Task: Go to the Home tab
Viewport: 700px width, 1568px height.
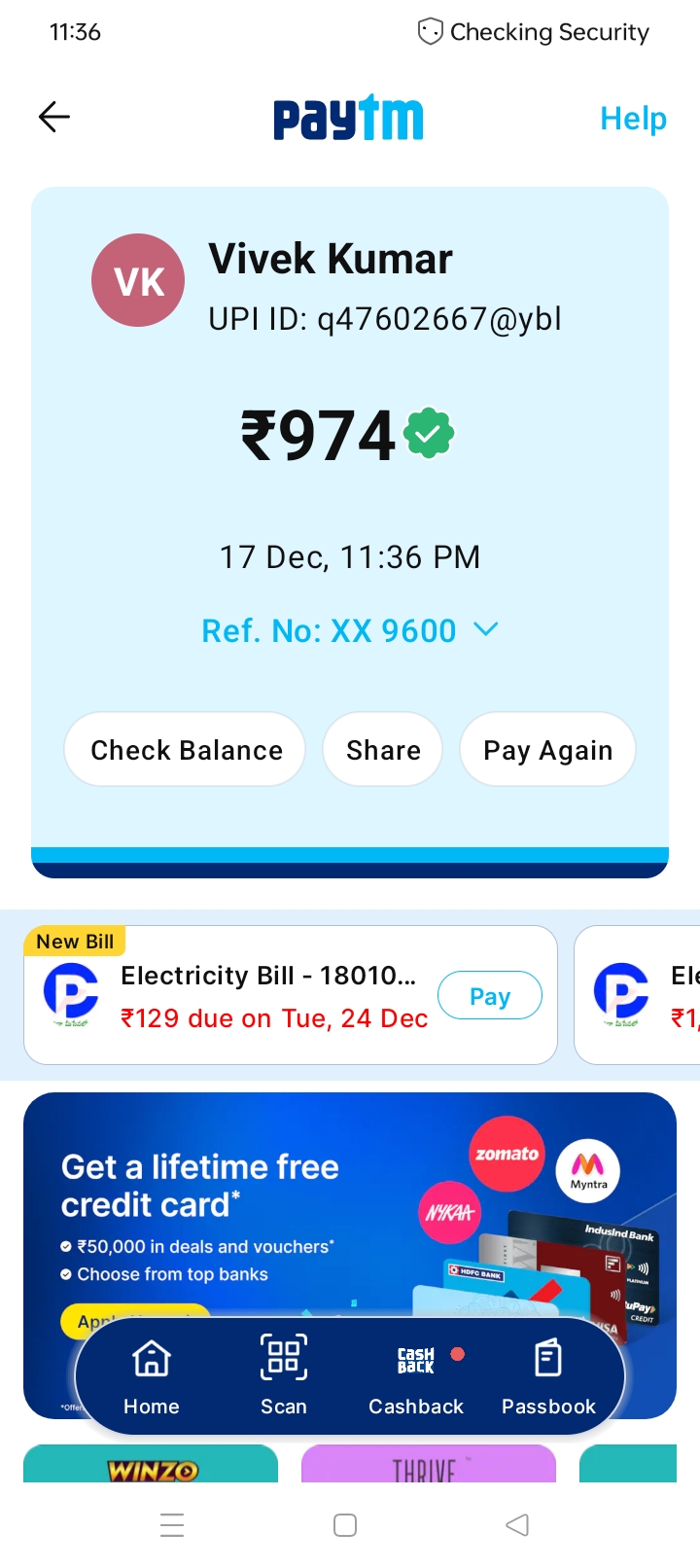Action: click(x=152, y=1375)
